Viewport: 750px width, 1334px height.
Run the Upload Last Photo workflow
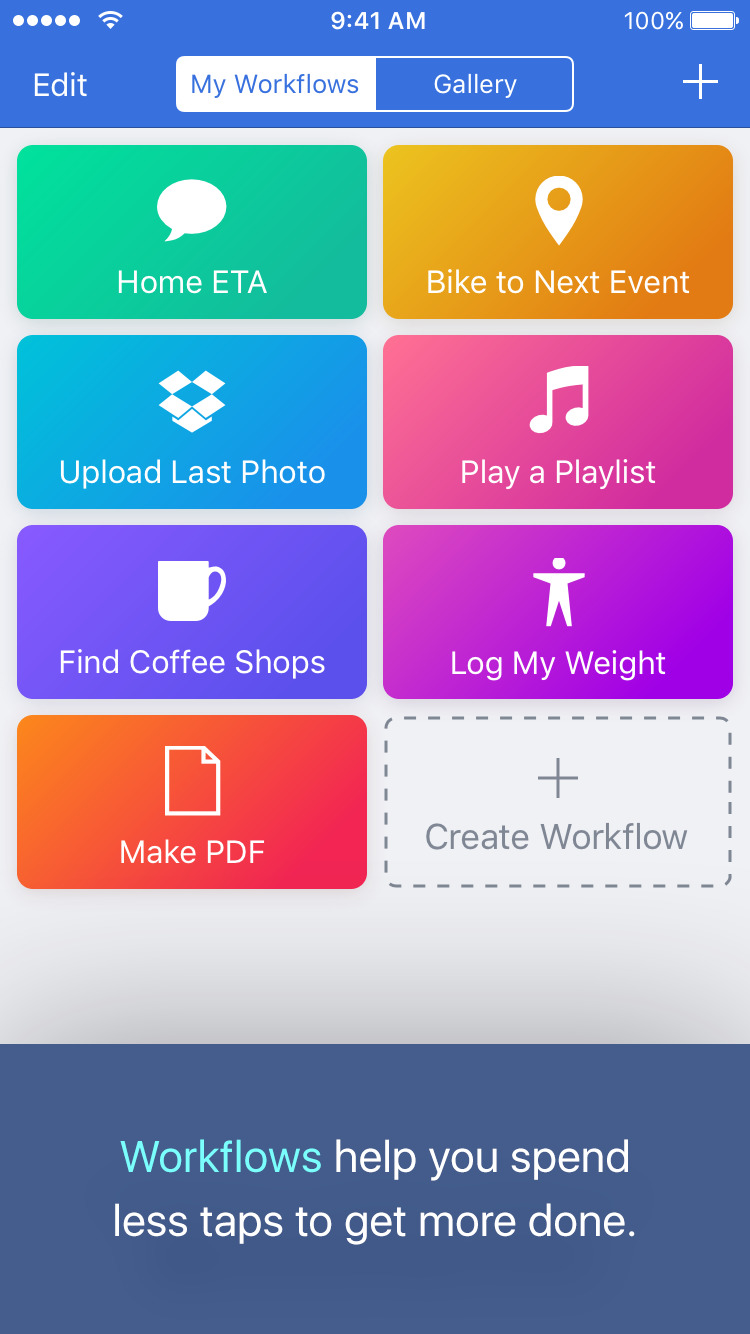192,422
